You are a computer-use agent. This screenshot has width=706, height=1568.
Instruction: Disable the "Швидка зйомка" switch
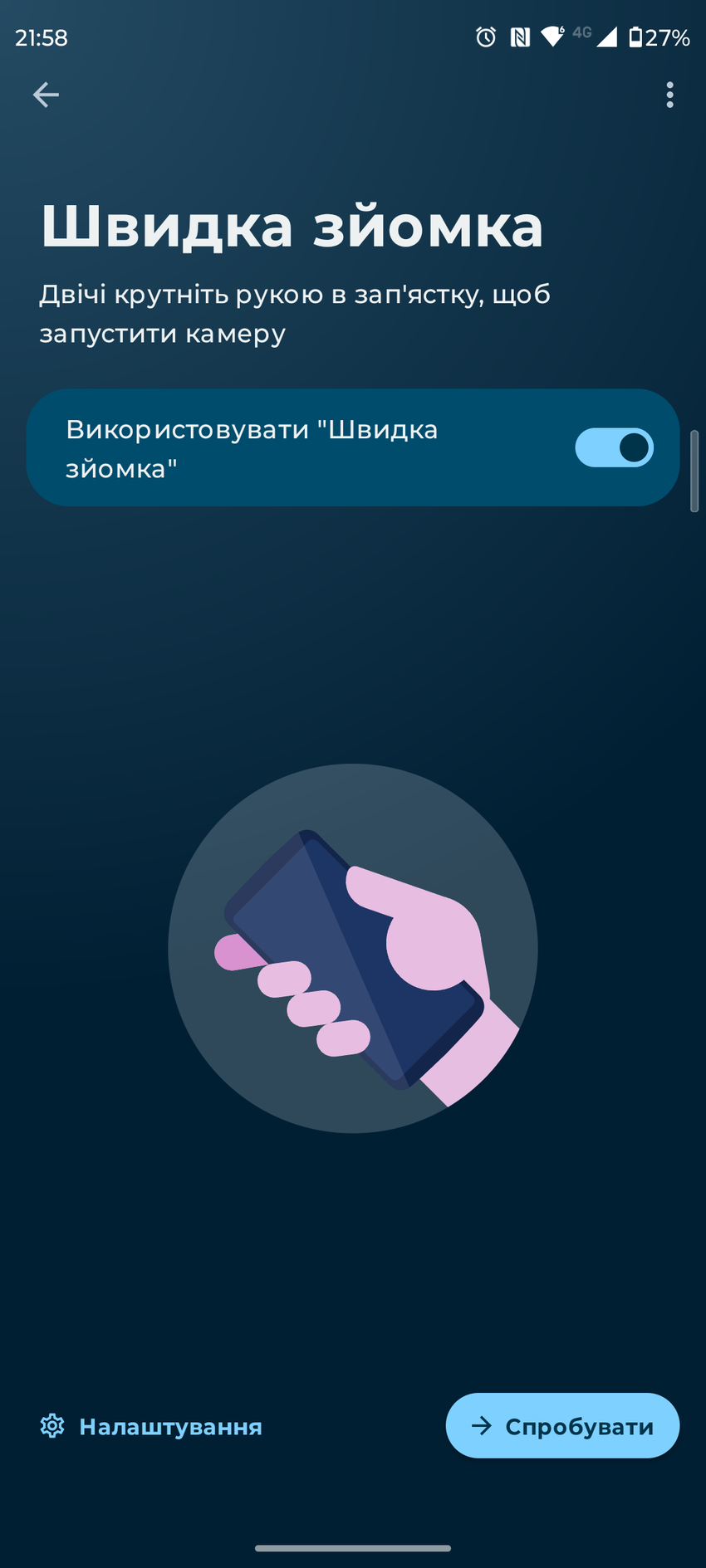coord(614,448)
